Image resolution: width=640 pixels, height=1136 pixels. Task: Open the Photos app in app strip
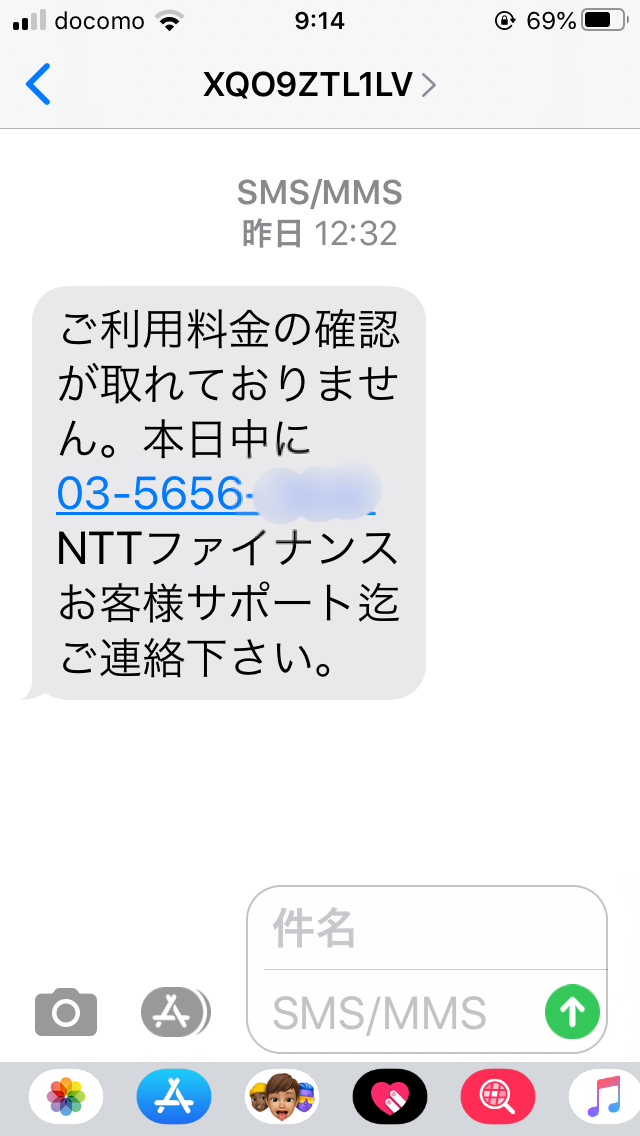[x=66, y=1099]
